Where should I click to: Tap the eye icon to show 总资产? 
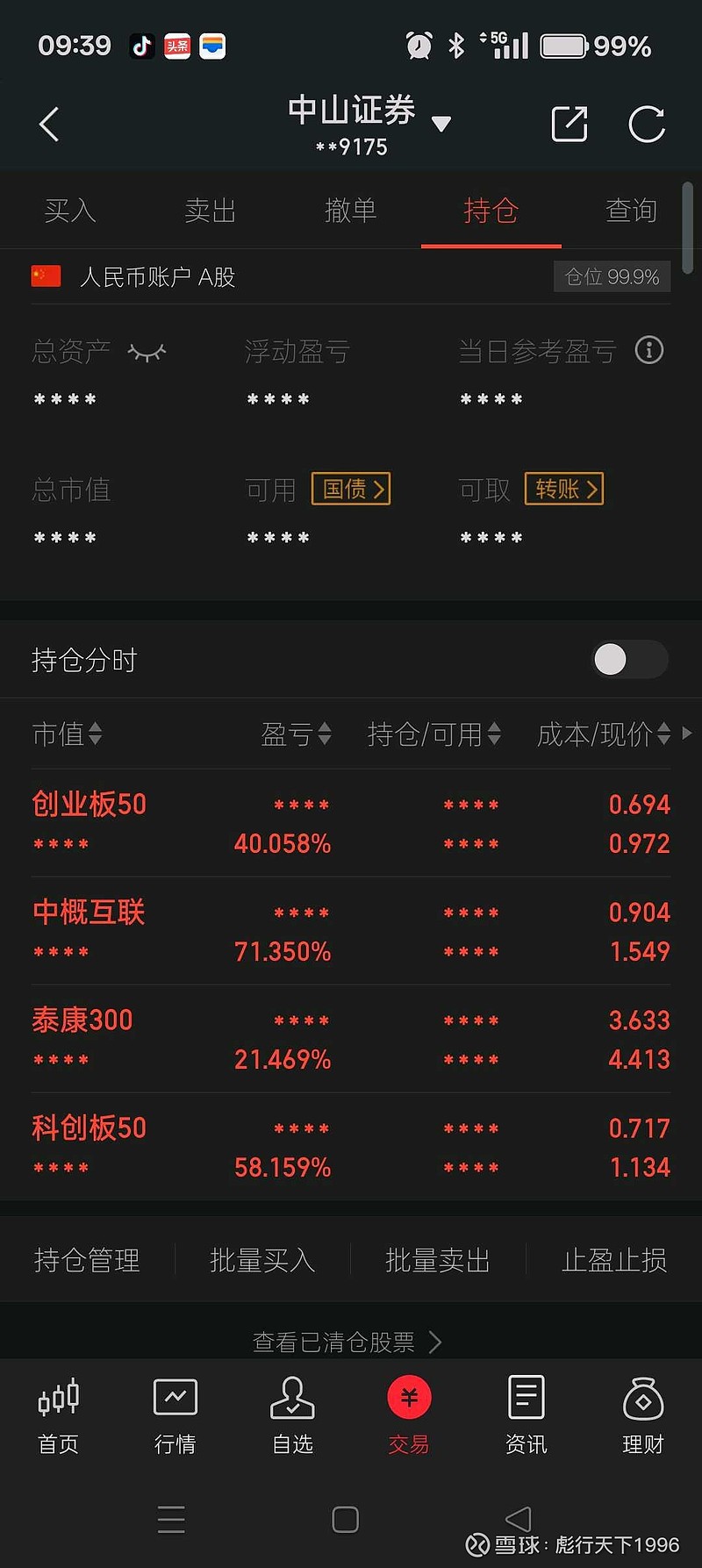point(146,352)
